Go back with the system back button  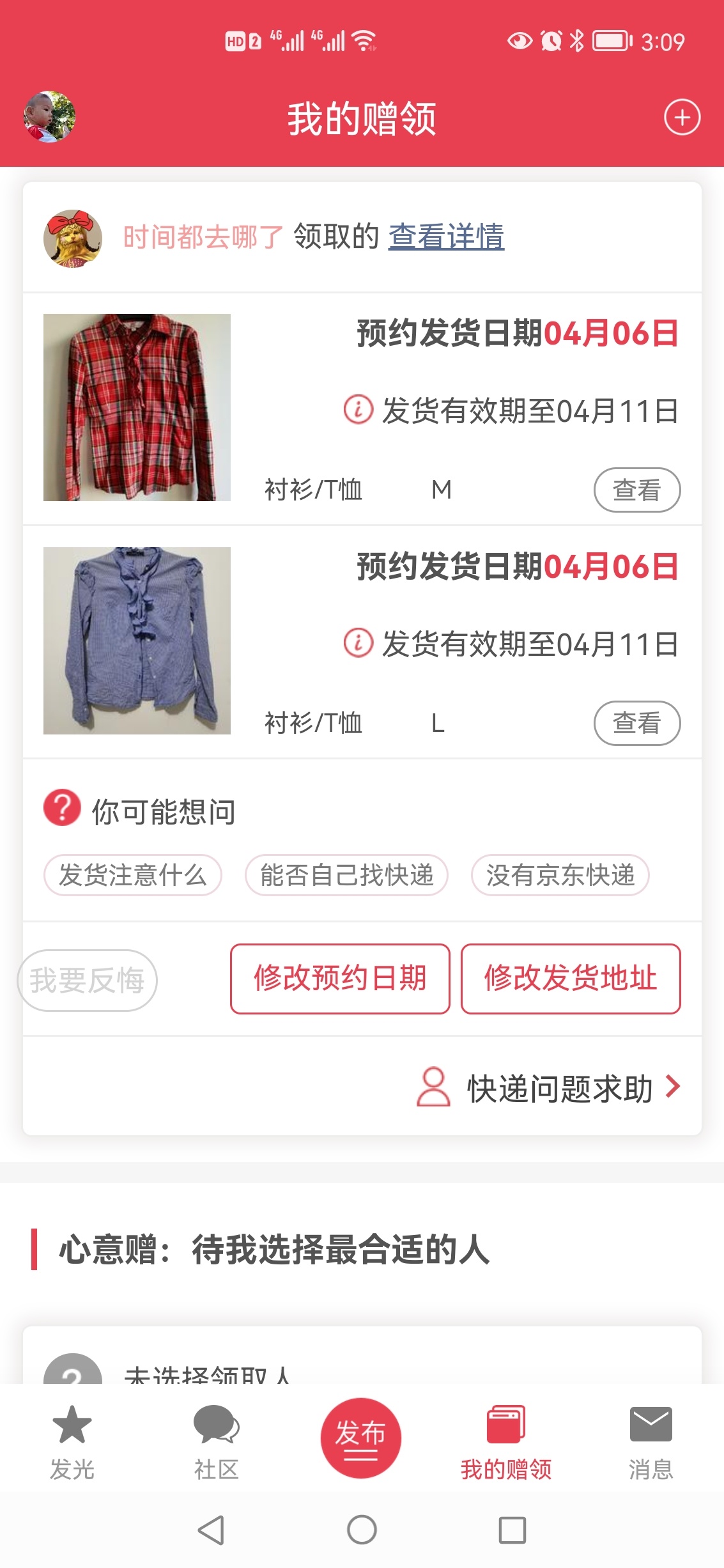tap(211, 1530)
